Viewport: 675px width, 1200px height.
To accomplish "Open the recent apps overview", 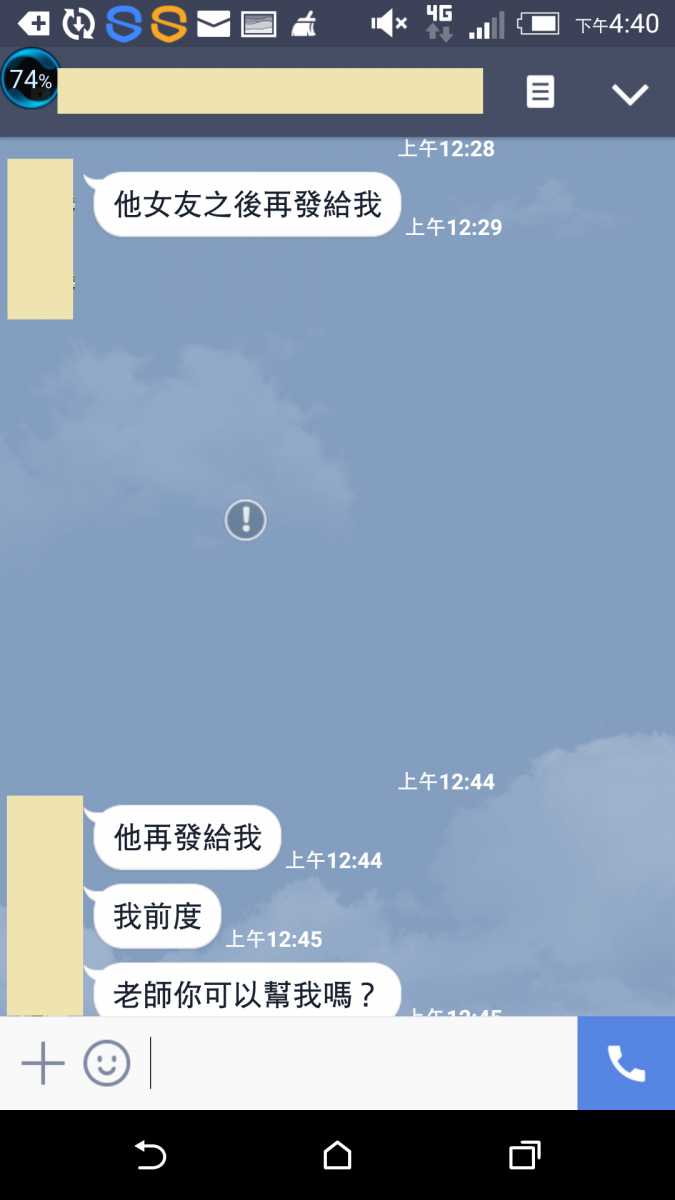I will tap(524, 1156).
